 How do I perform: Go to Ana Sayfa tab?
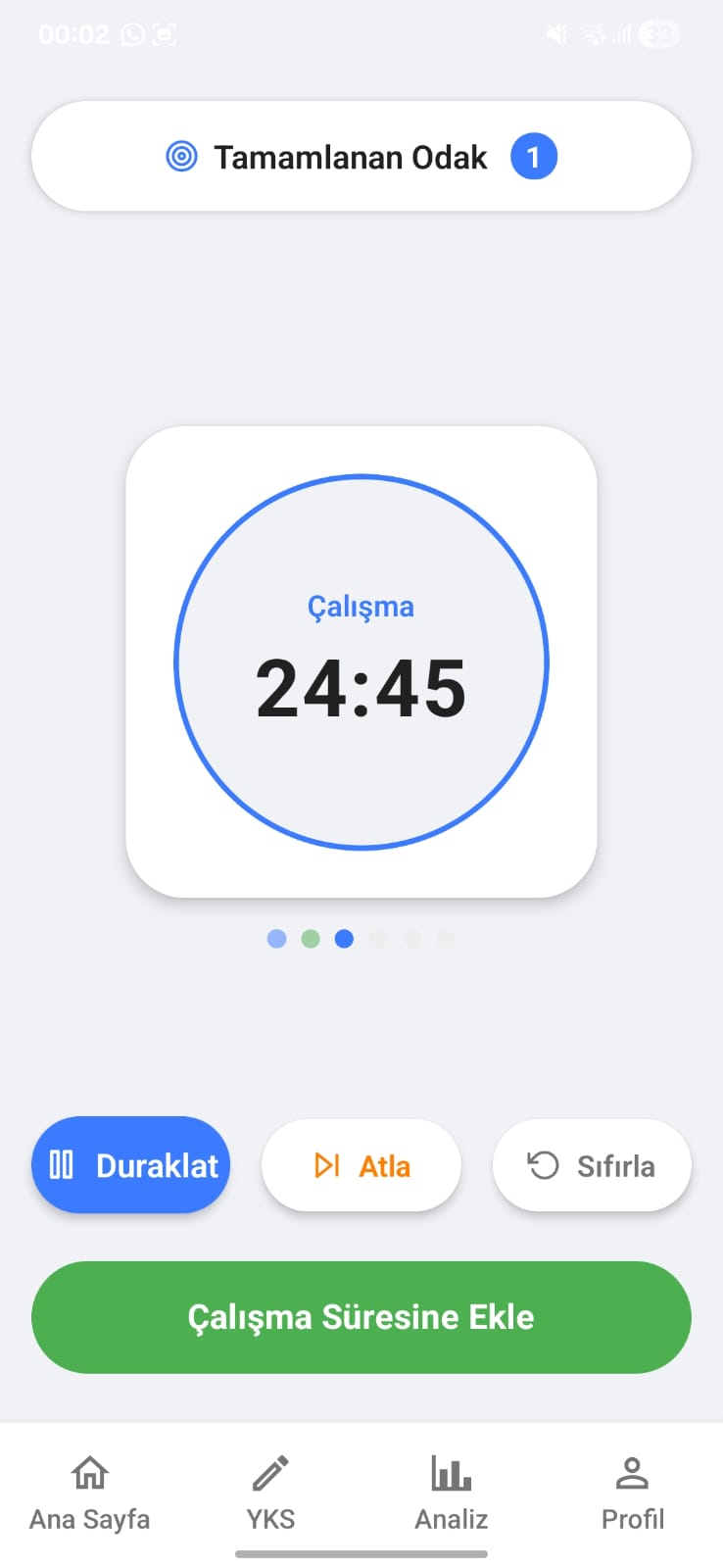click(x=89, y=1494)
